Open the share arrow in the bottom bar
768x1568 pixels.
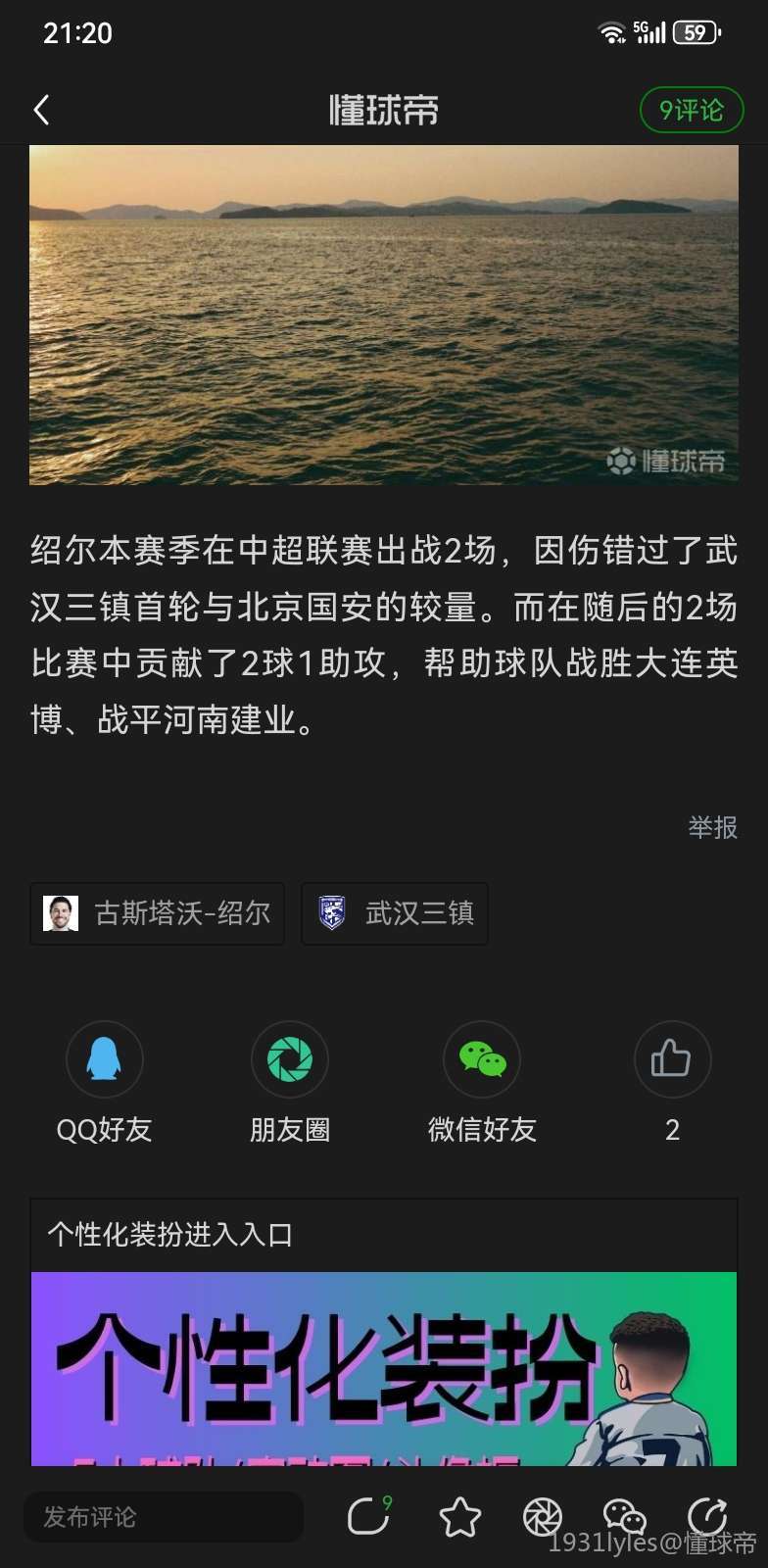pyautogui.click(x=707, y=1516)
